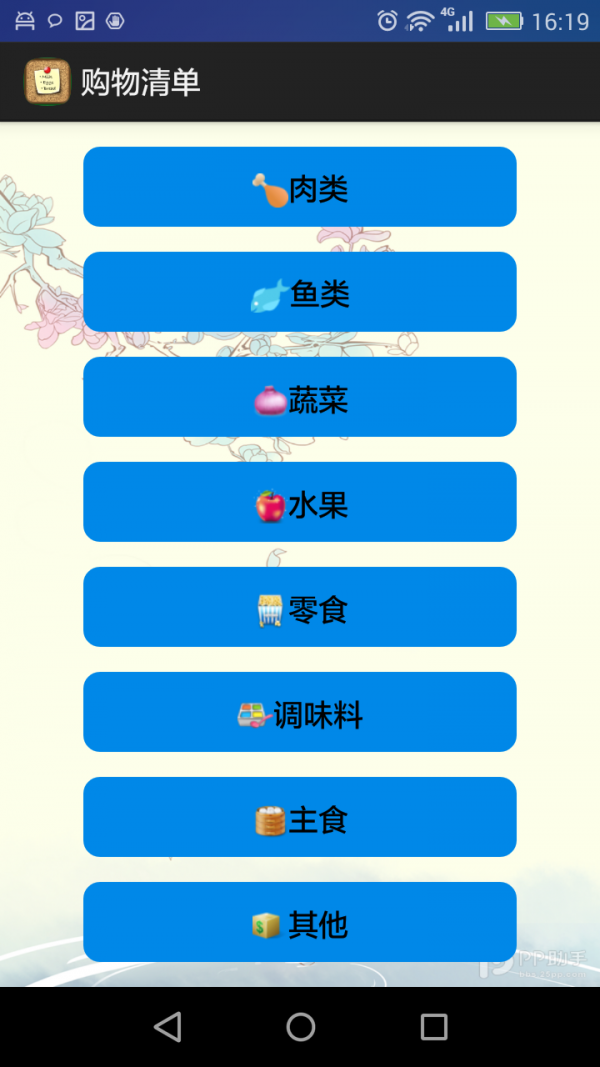Choose the 水果 fruit category
This screenshot has width=600, height=1067.
click(300, 502)
